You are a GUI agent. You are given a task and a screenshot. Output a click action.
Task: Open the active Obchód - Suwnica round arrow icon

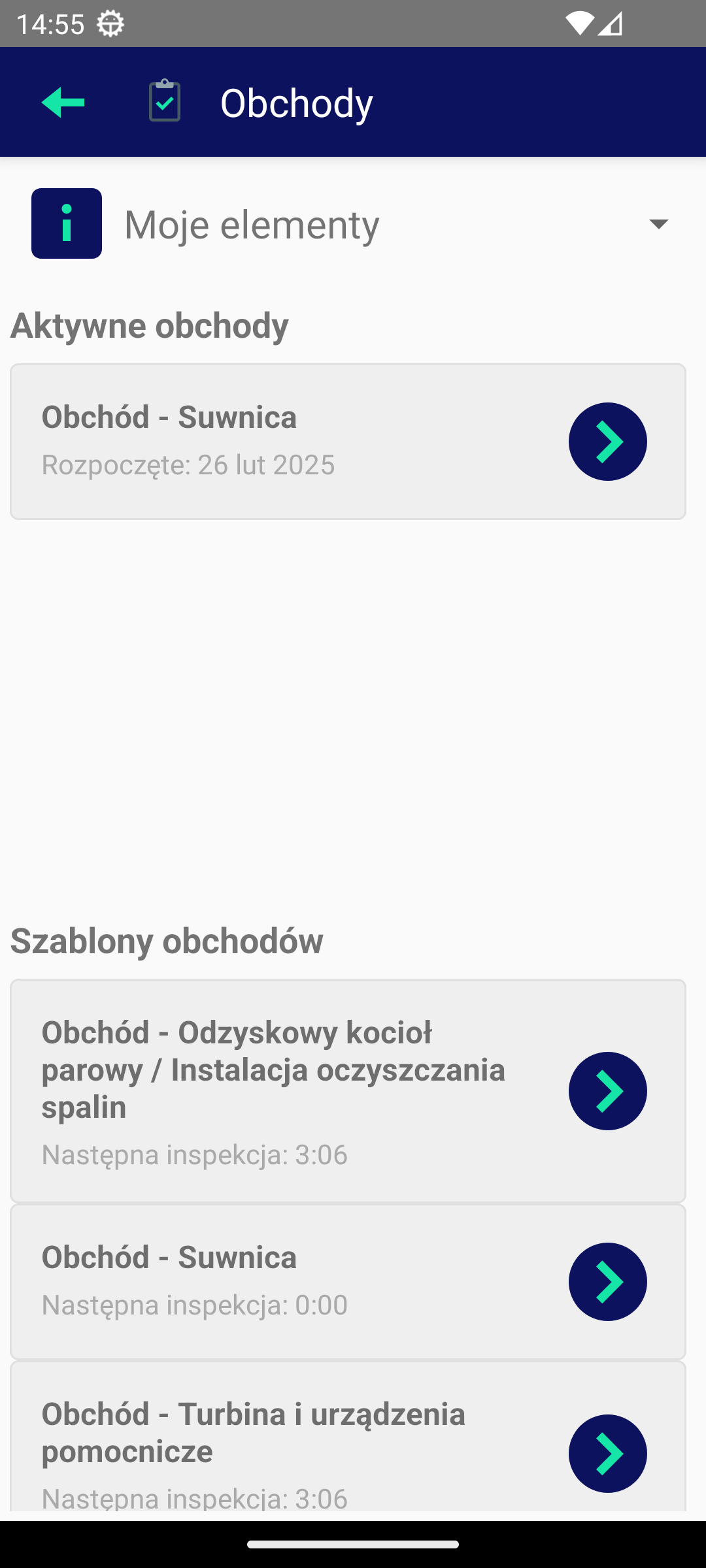(x=607, y=441)
